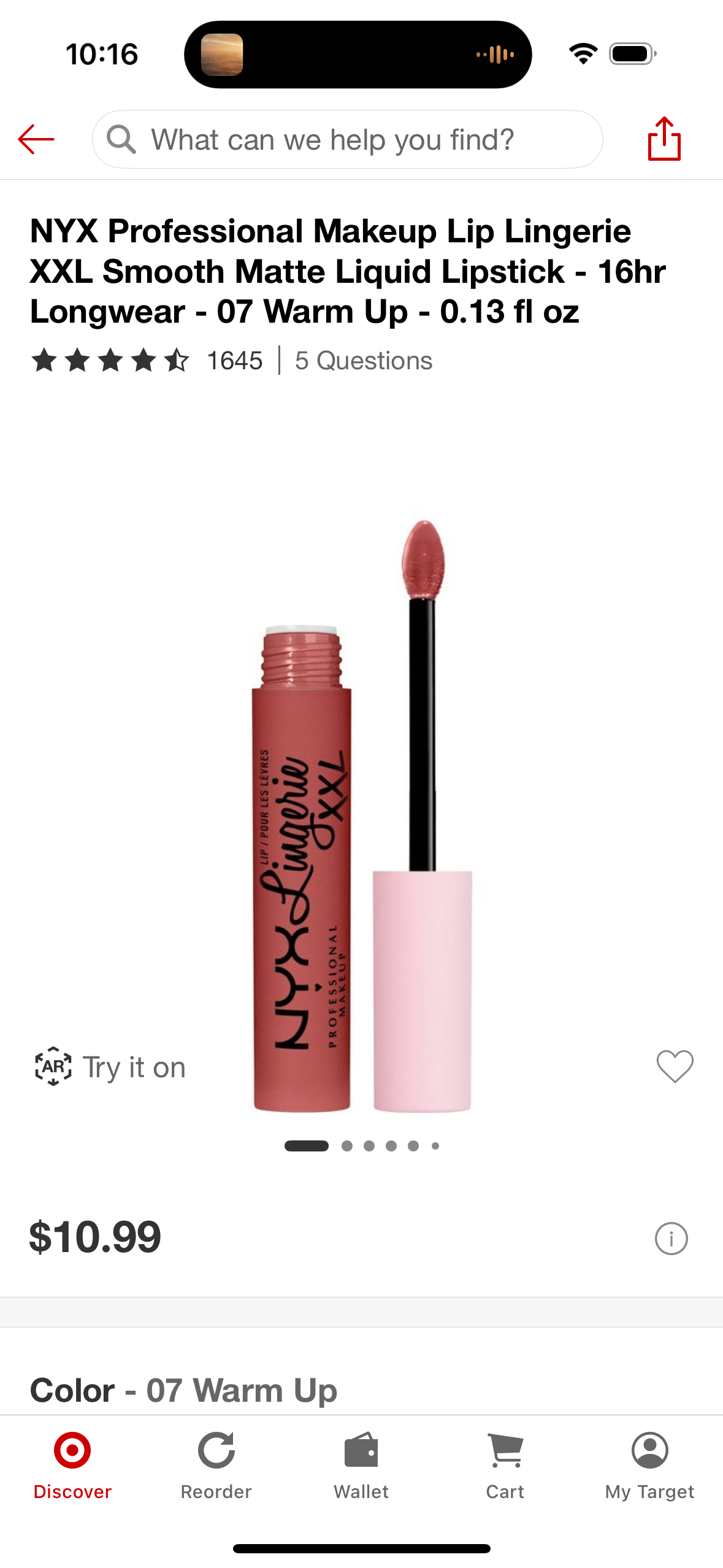
Task: Go to the My Target tab
Action: click(649, 1465)
